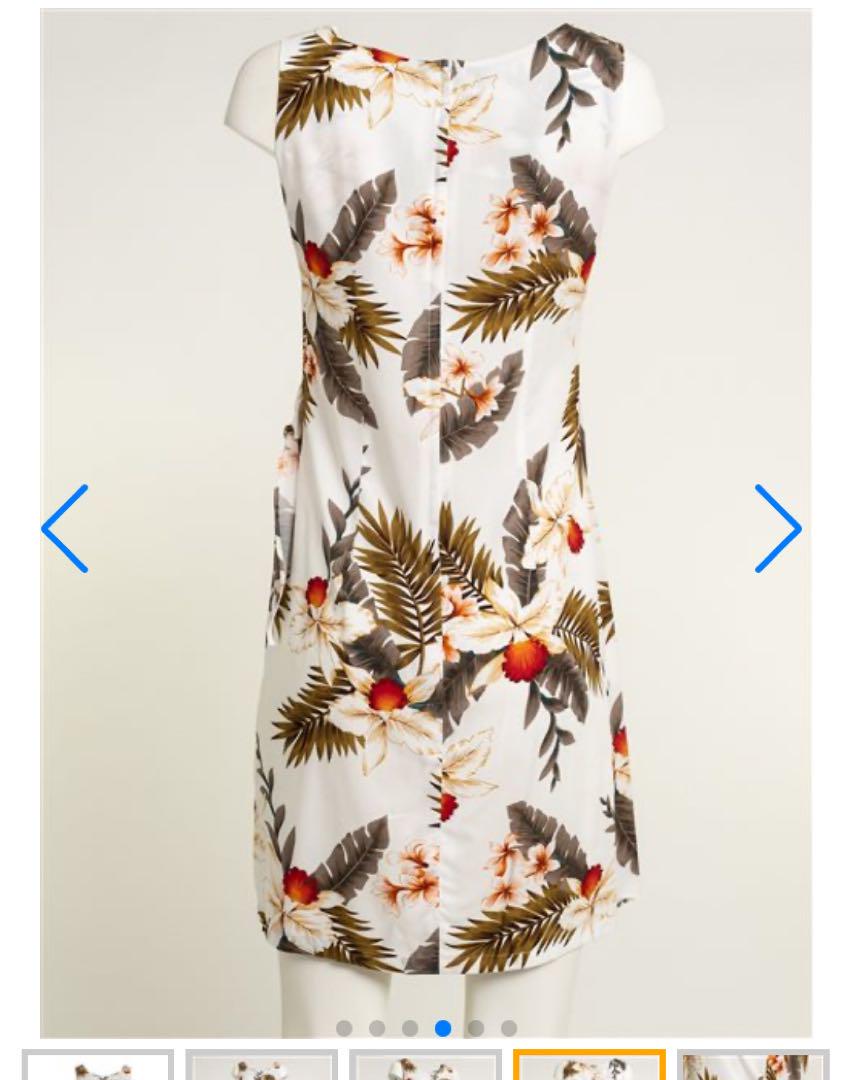Select the highlighted fourth thumbnail
Viewport: 854px width, 1080px height.
coord(589,1066)
